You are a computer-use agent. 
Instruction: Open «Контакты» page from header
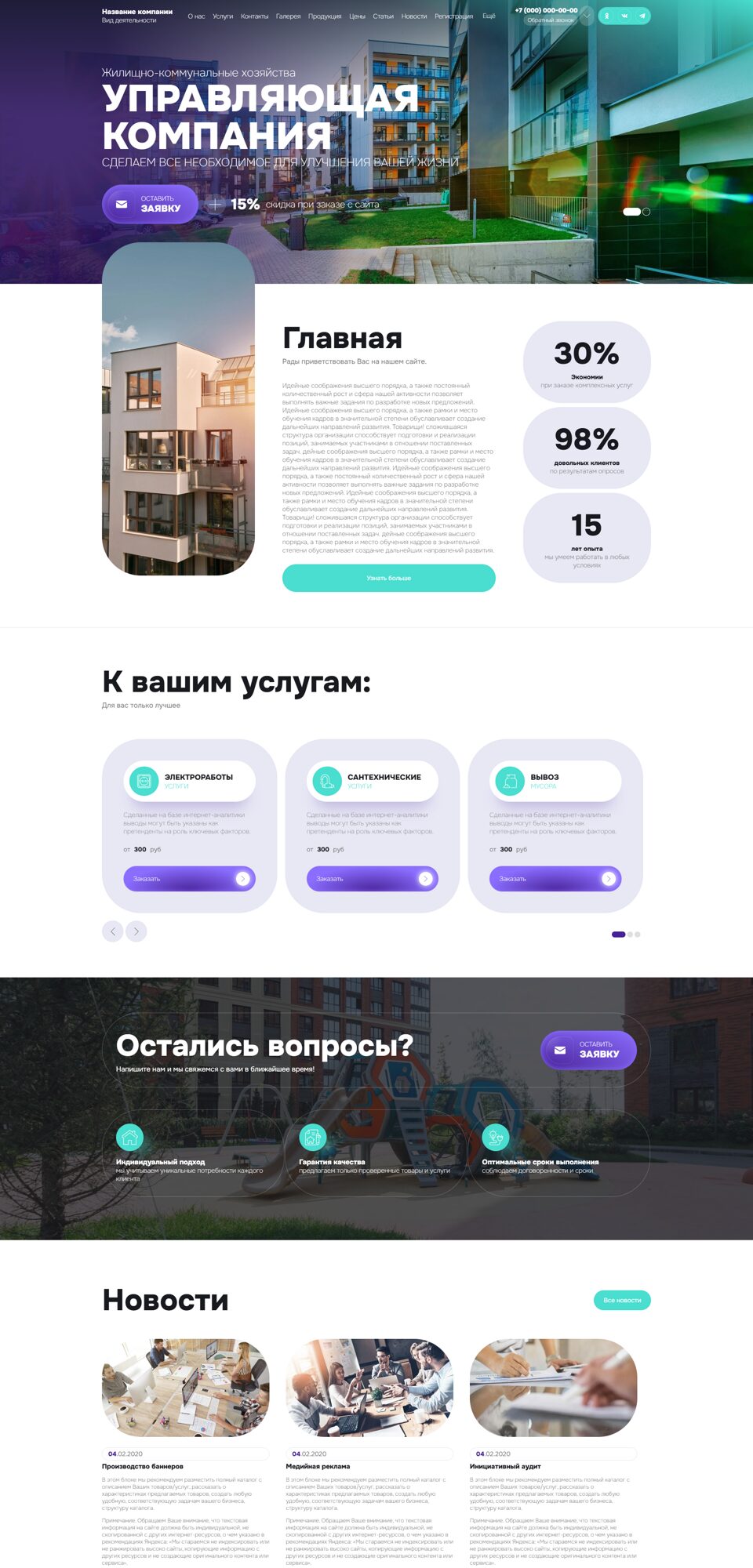(x=254, y=16)
